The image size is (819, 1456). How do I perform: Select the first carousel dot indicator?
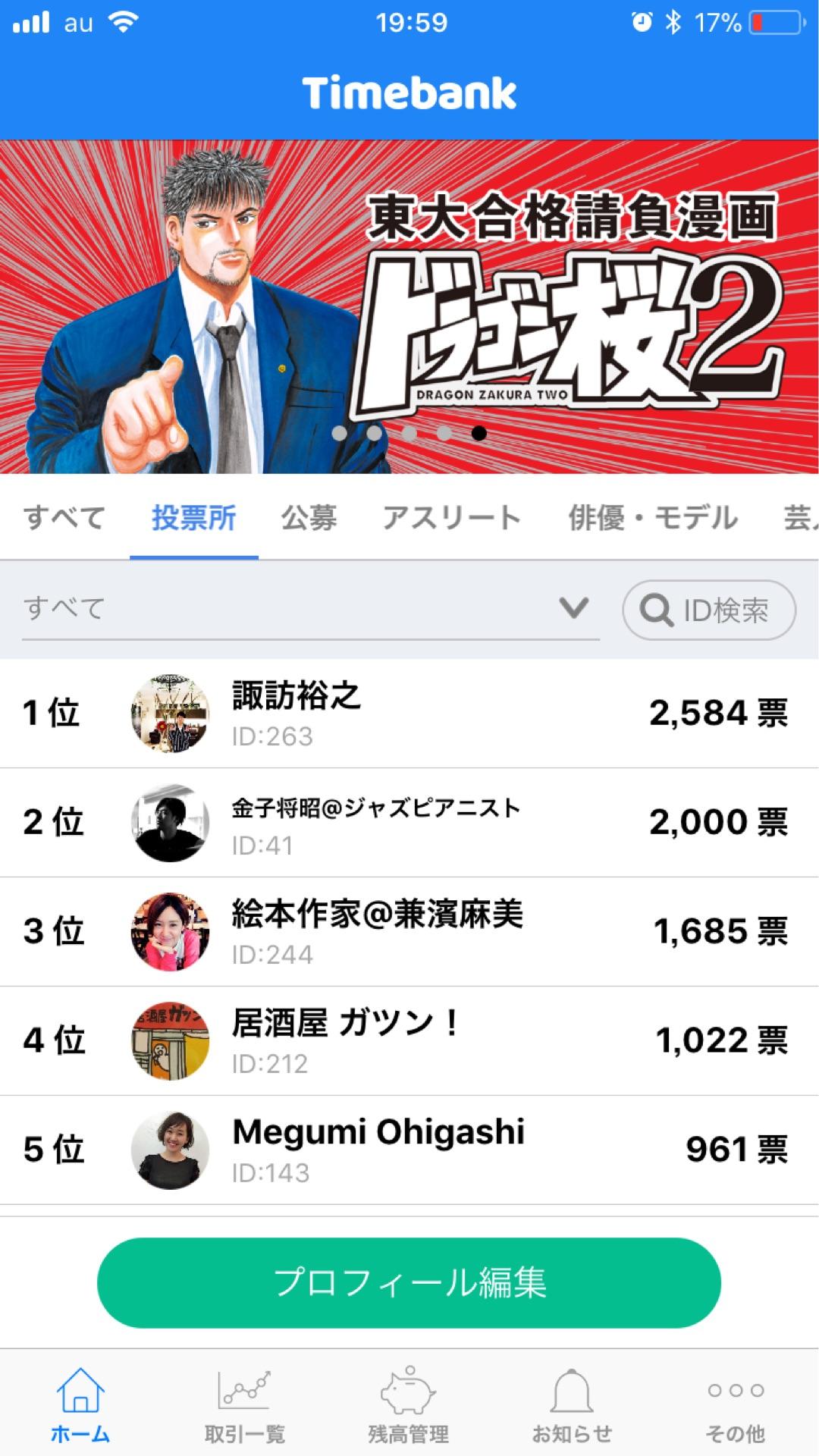[x=340, y=432]
